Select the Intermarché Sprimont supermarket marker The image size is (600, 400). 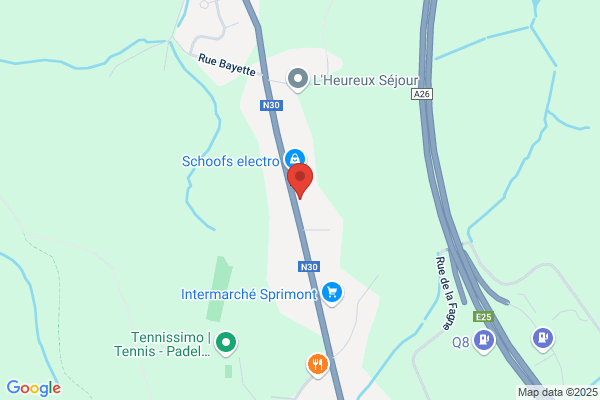(332, 294)
